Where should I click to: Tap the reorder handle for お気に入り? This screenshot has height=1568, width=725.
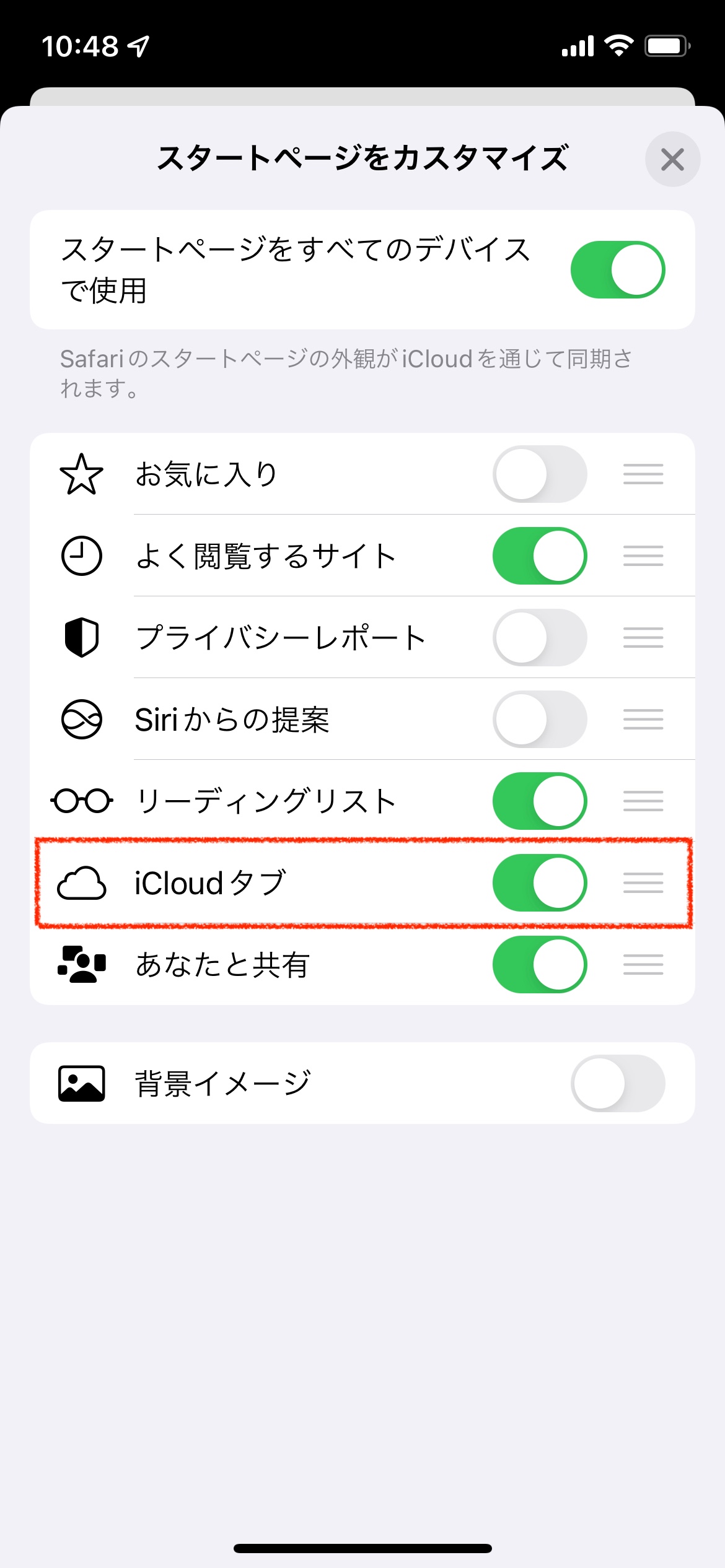[x=643, y=474]
